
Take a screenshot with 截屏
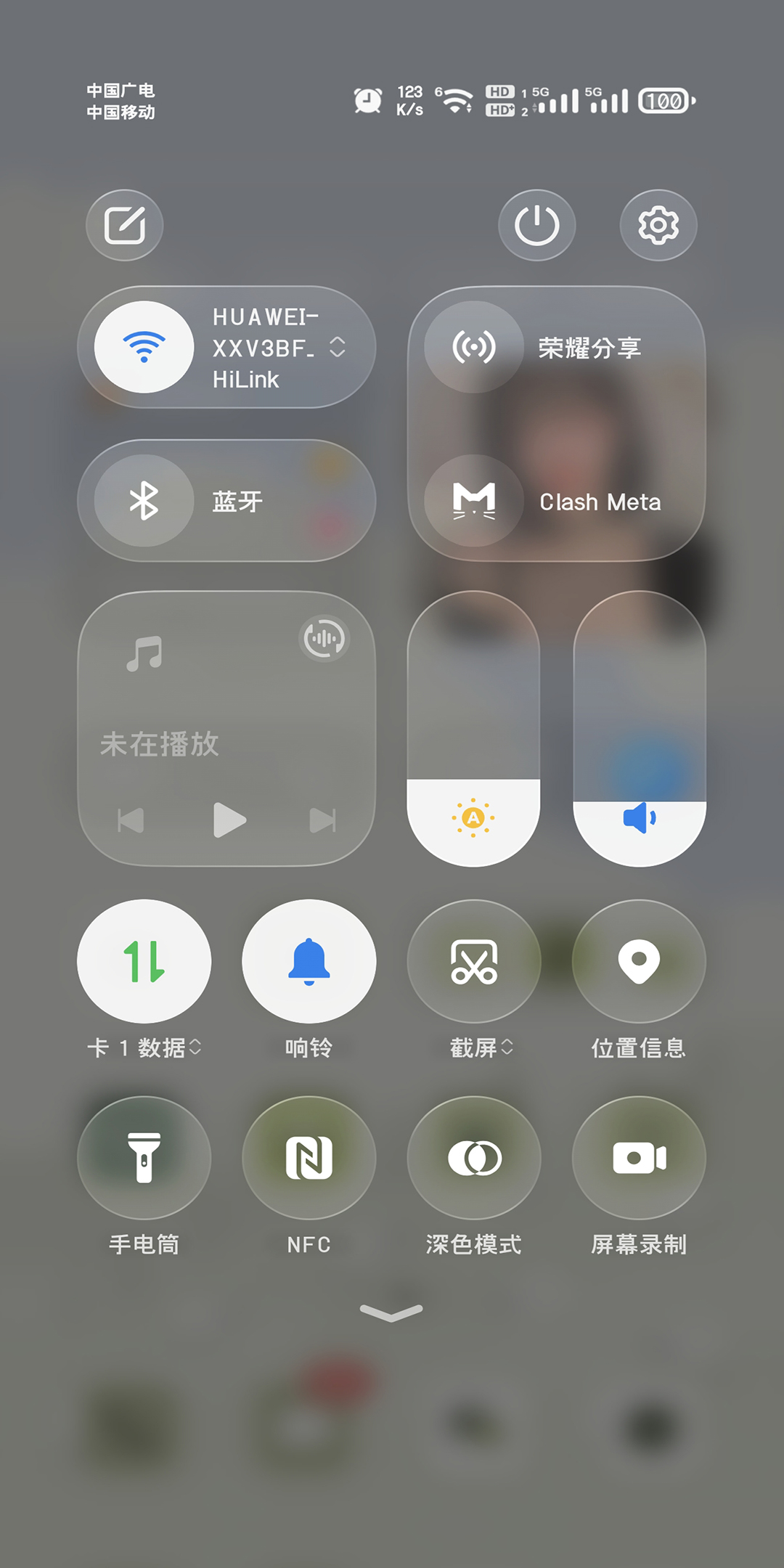[x=474, y=961]
